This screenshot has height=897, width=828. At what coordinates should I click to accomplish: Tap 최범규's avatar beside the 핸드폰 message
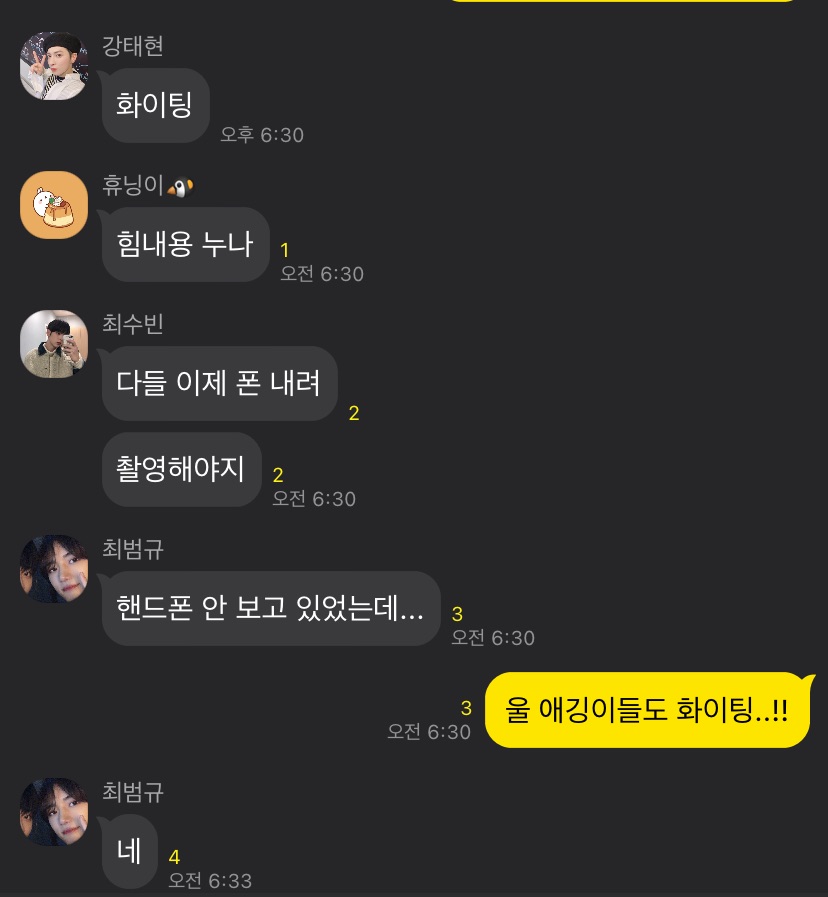[x=54, y=569]
